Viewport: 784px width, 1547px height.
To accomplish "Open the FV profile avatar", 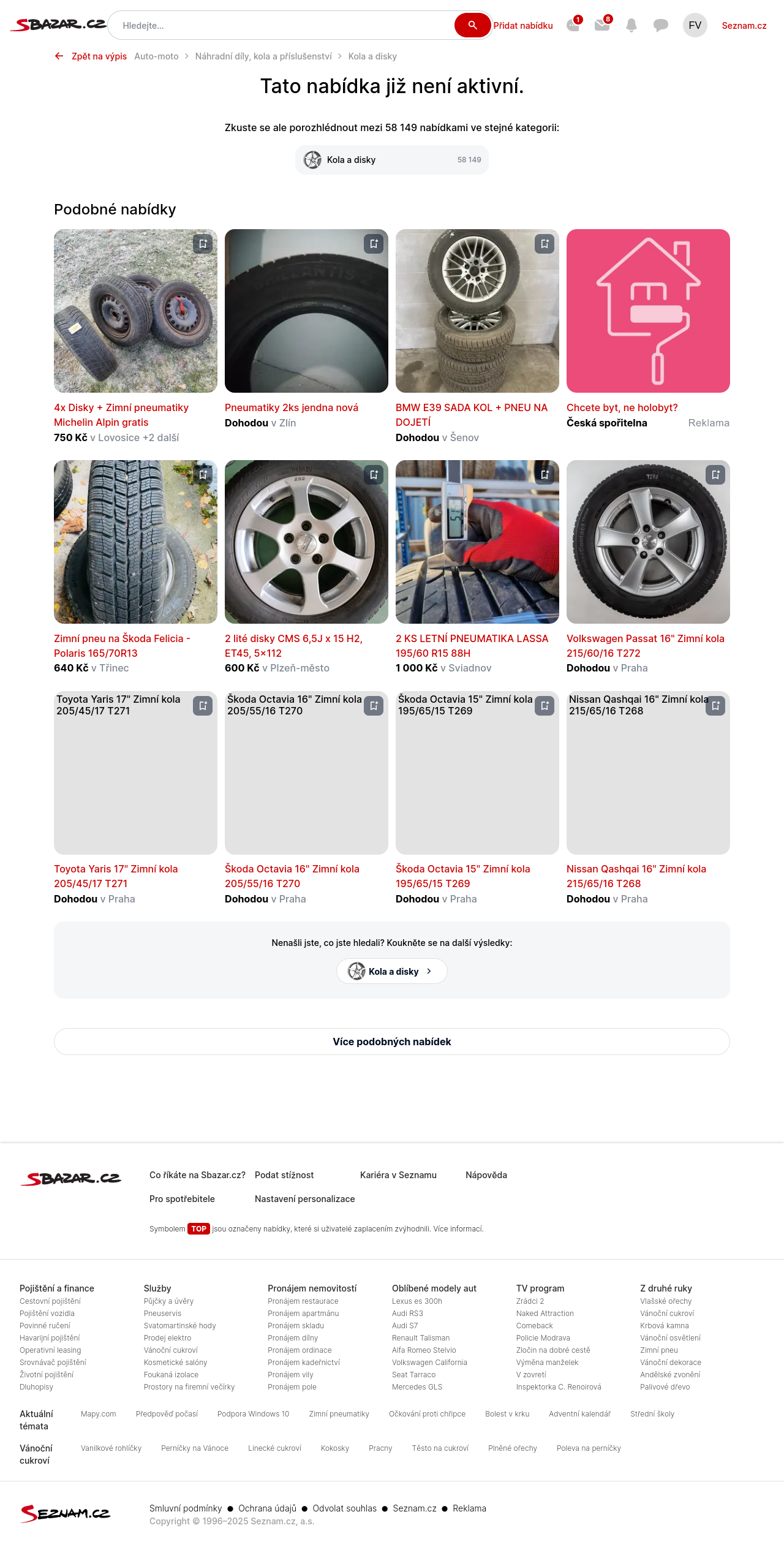I will tap(695, 25).
